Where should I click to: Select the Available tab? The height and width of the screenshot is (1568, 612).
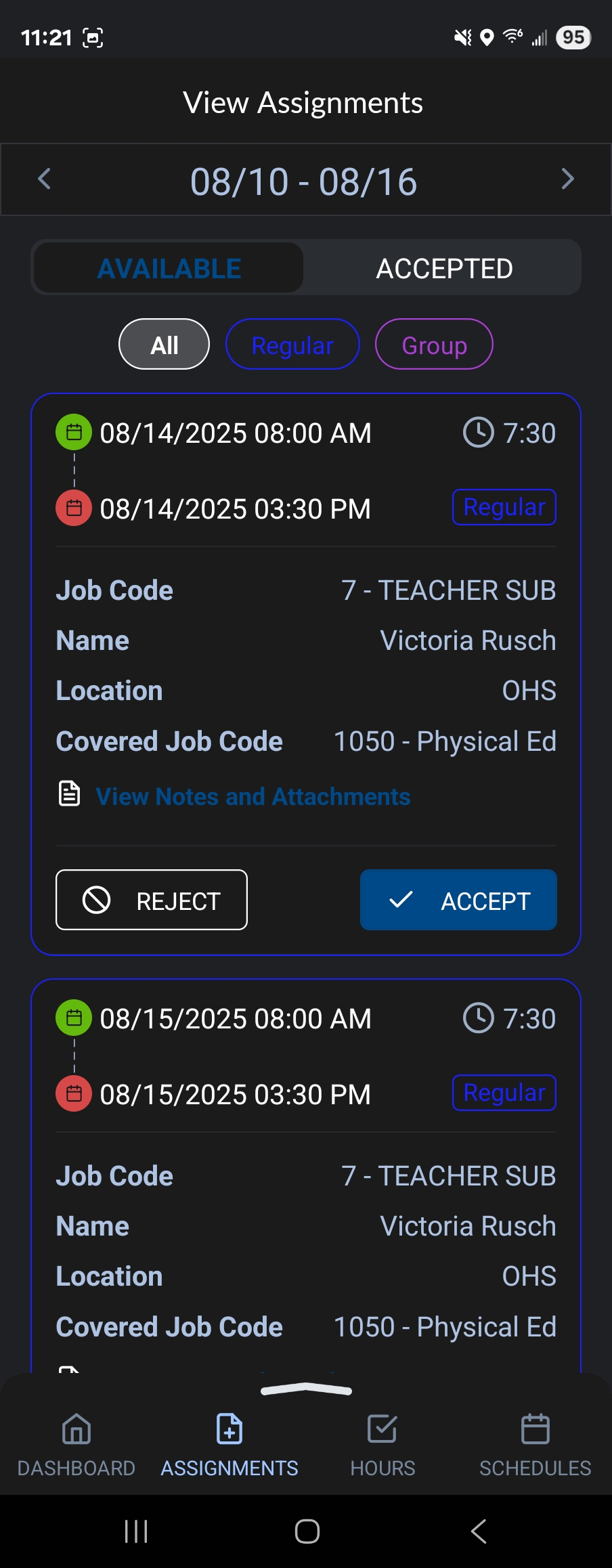coord(169,269)
